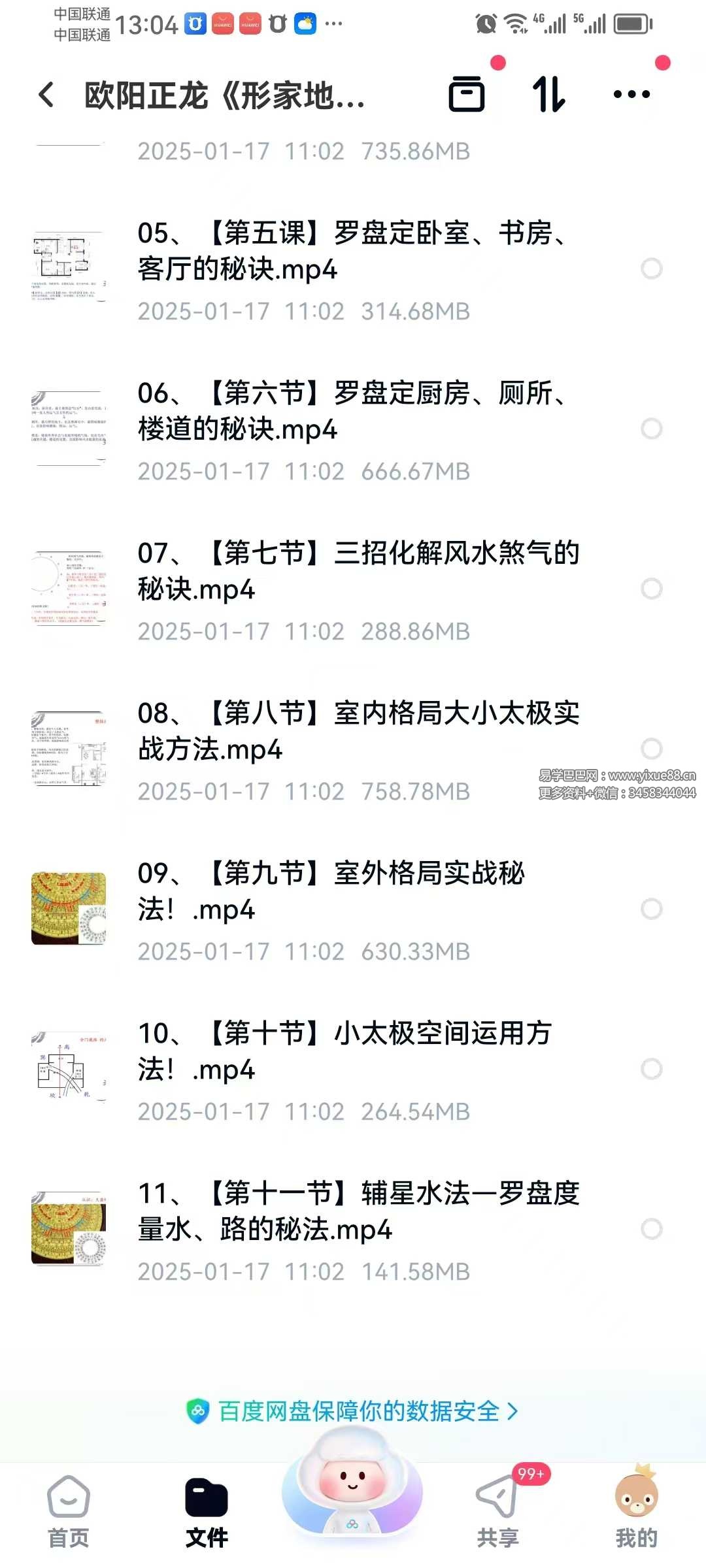The height and width of the screenshot is (1568, 706).
Task: Open the three-dot overflow menu
Action: [x=631, y=94]
